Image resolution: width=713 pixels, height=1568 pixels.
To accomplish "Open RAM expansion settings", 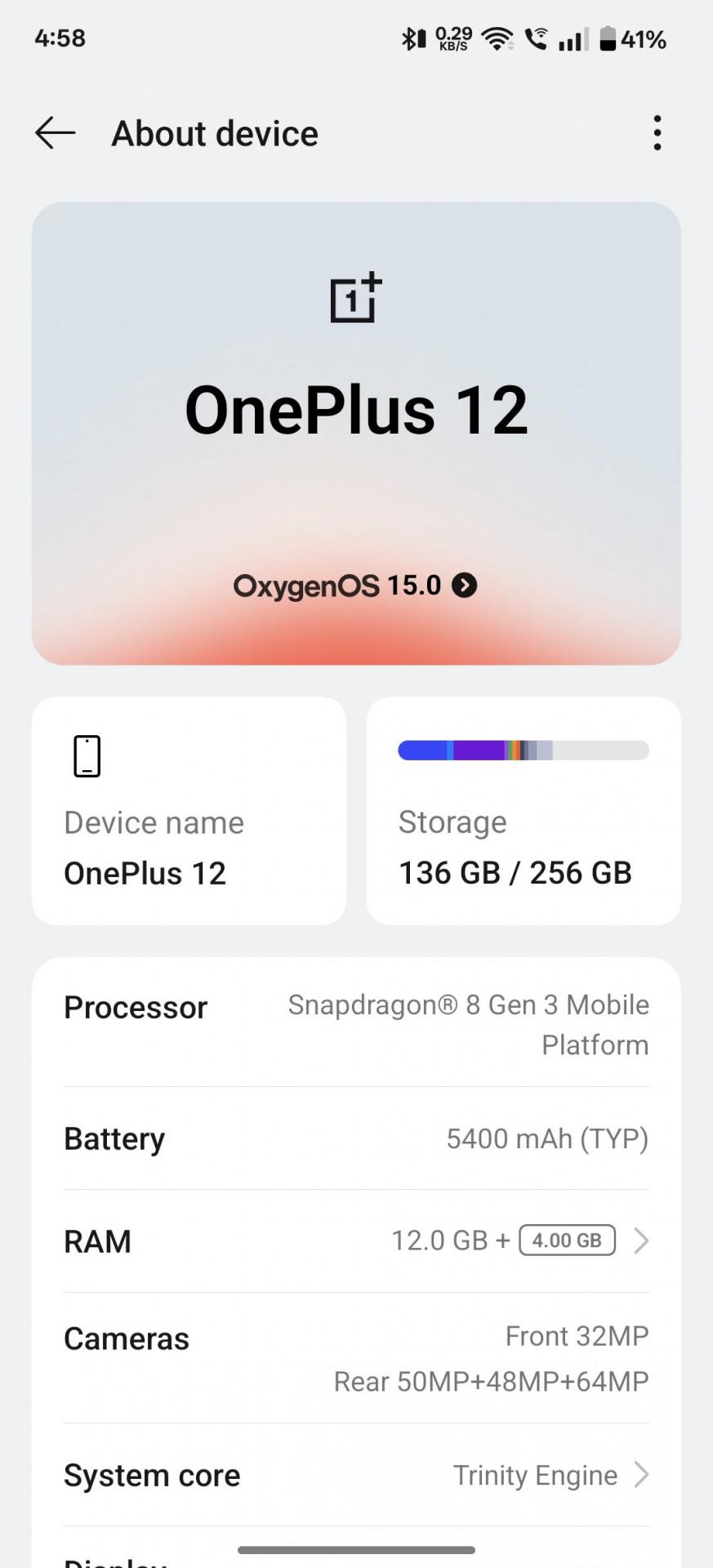I will [356, 1241].
